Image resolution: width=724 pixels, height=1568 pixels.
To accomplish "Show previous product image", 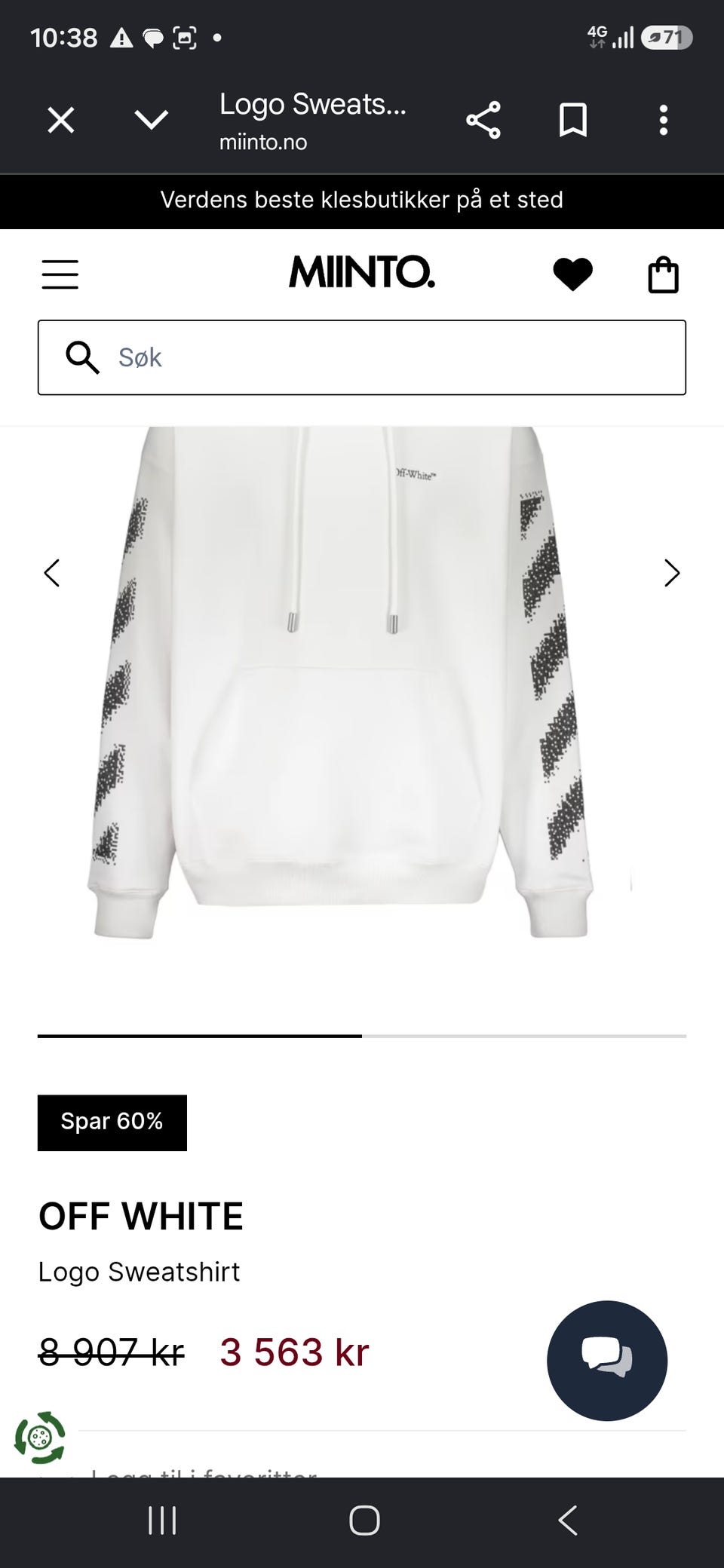I will click(51, 573).
